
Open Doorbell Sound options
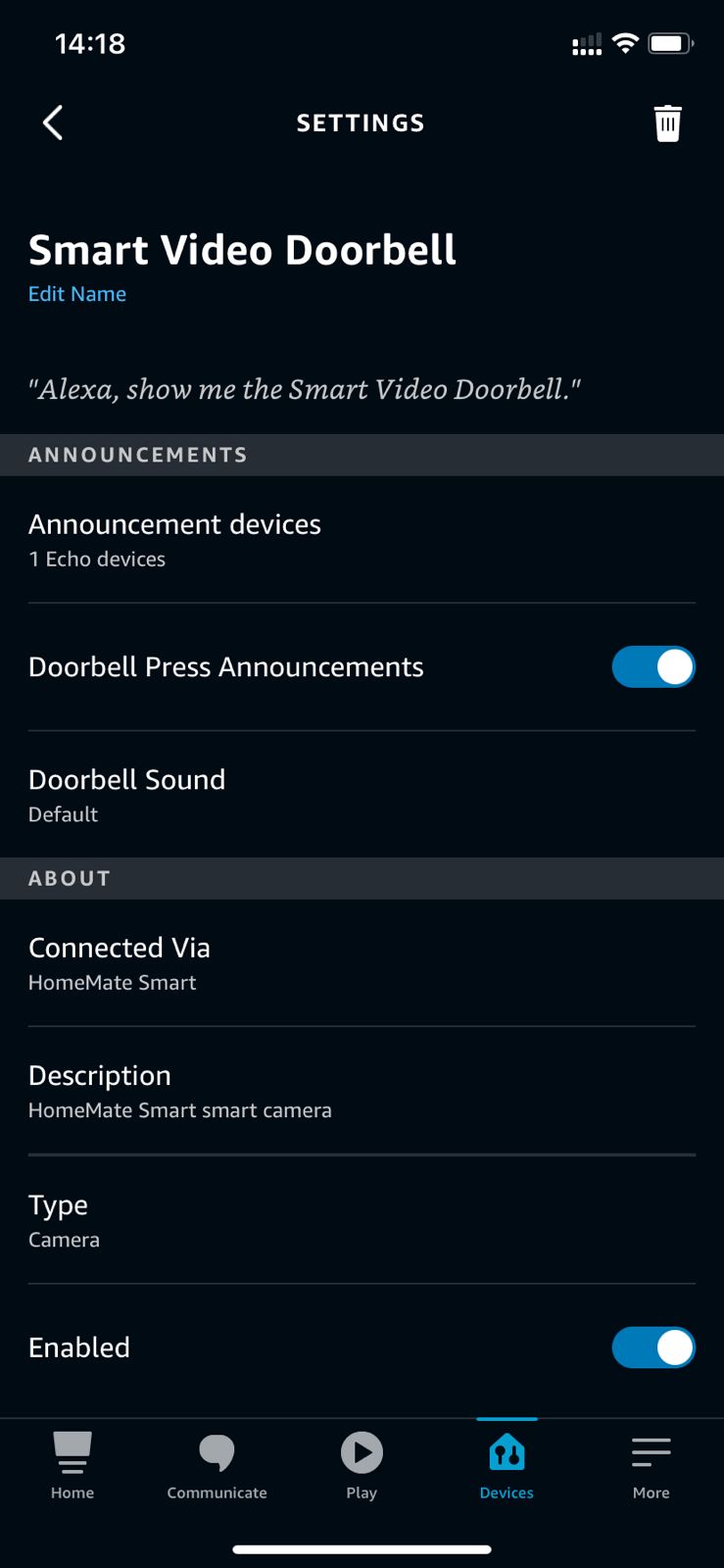point(362,795)
